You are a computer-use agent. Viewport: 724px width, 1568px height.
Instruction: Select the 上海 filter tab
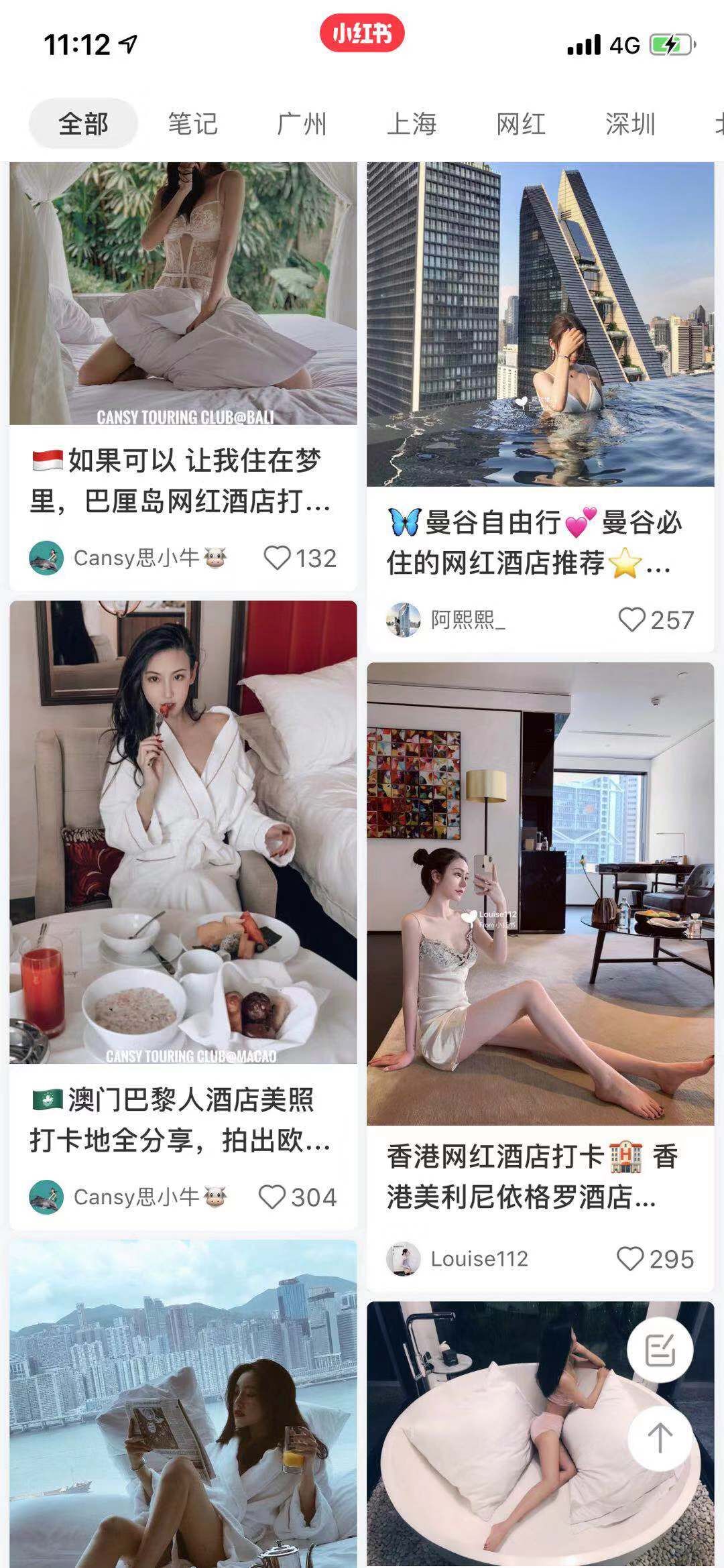411,124
